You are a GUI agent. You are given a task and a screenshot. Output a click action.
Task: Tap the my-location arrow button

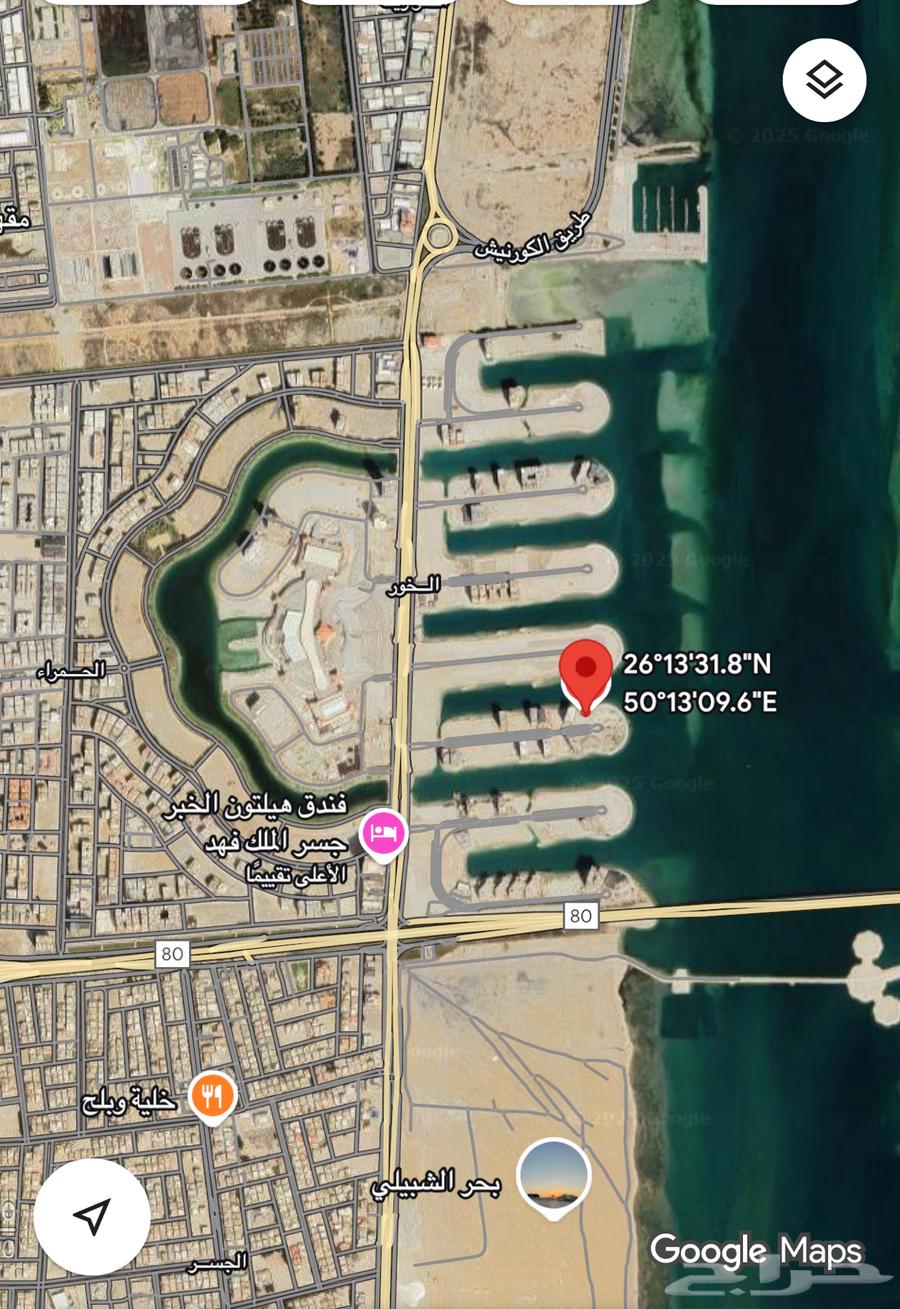click(92, 1216)
